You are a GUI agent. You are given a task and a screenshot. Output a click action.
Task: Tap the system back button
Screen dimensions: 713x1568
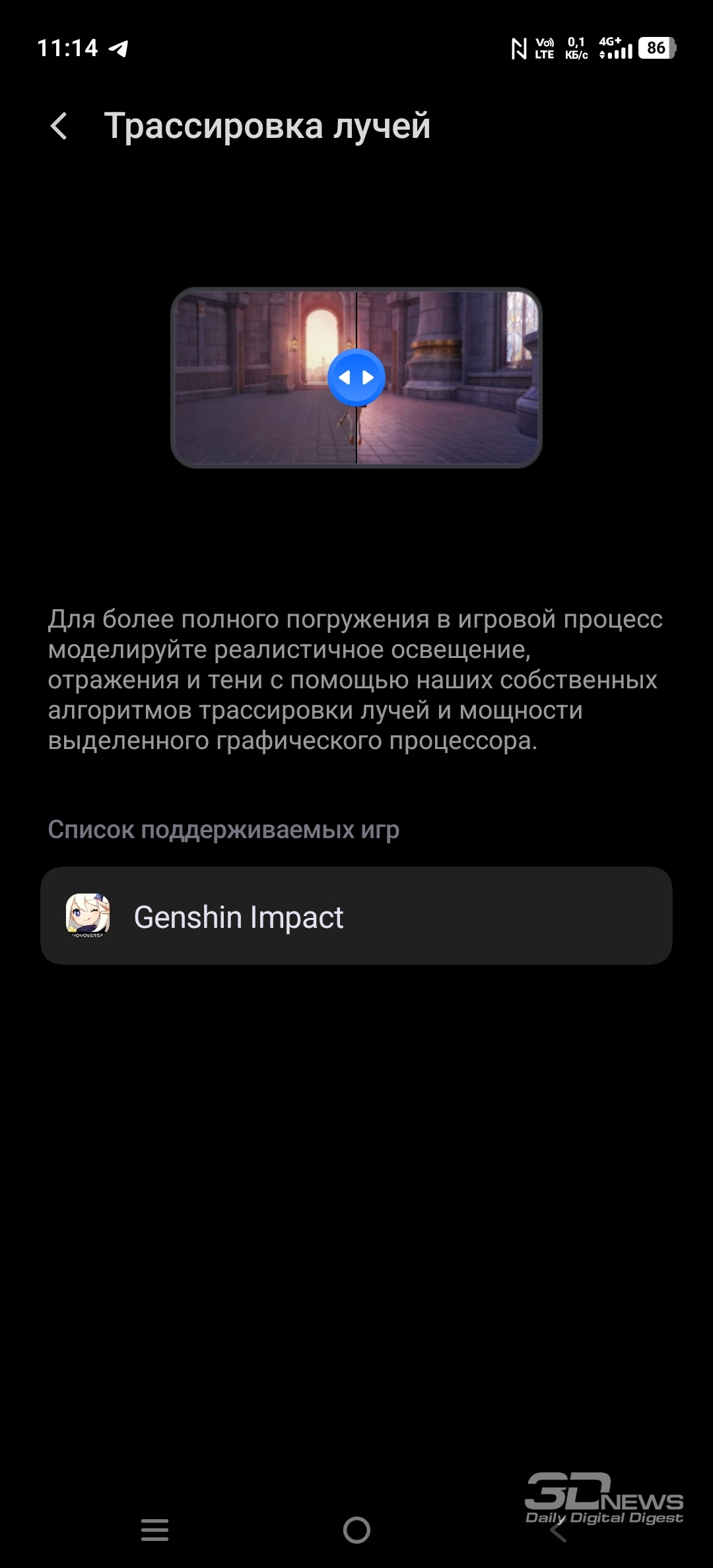(559, 1530)
